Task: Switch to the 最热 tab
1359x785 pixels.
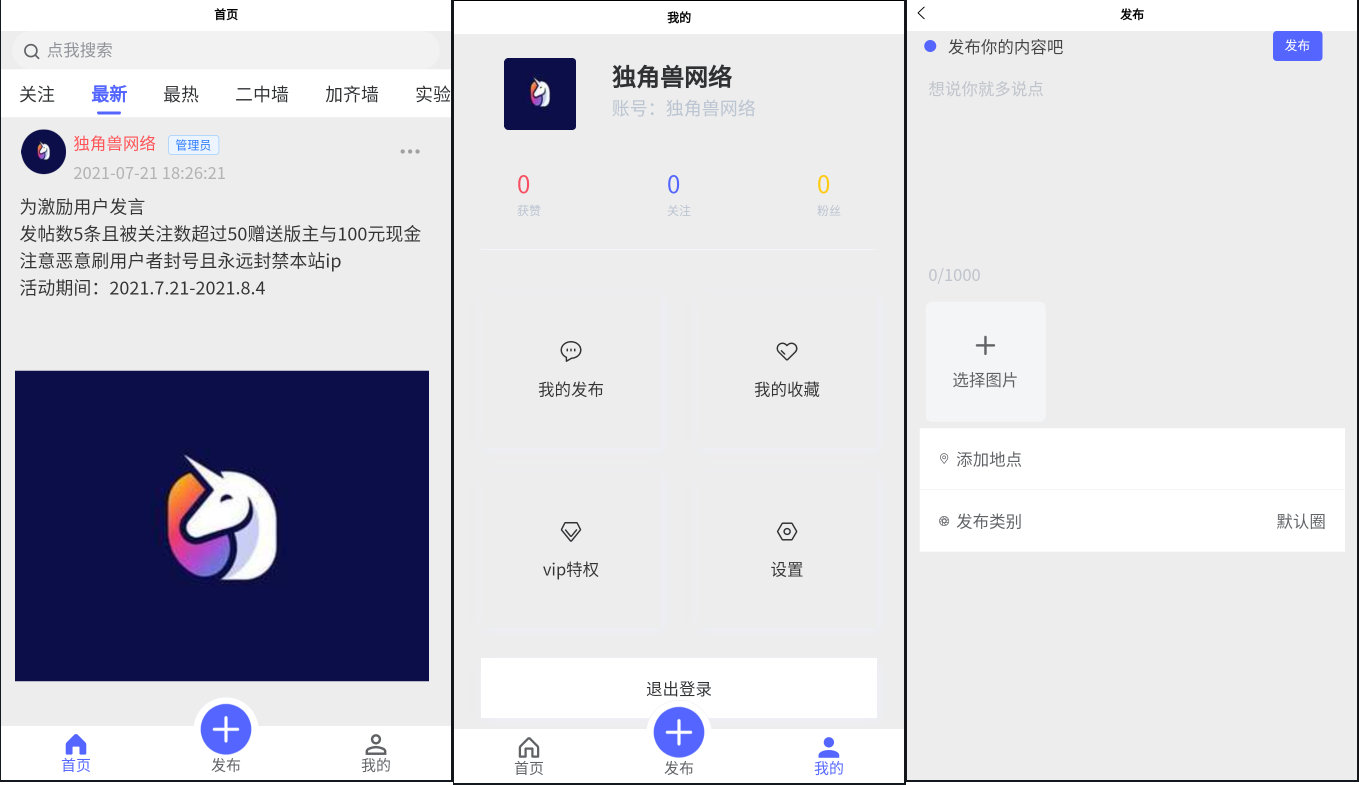Action: coord(181,94)
